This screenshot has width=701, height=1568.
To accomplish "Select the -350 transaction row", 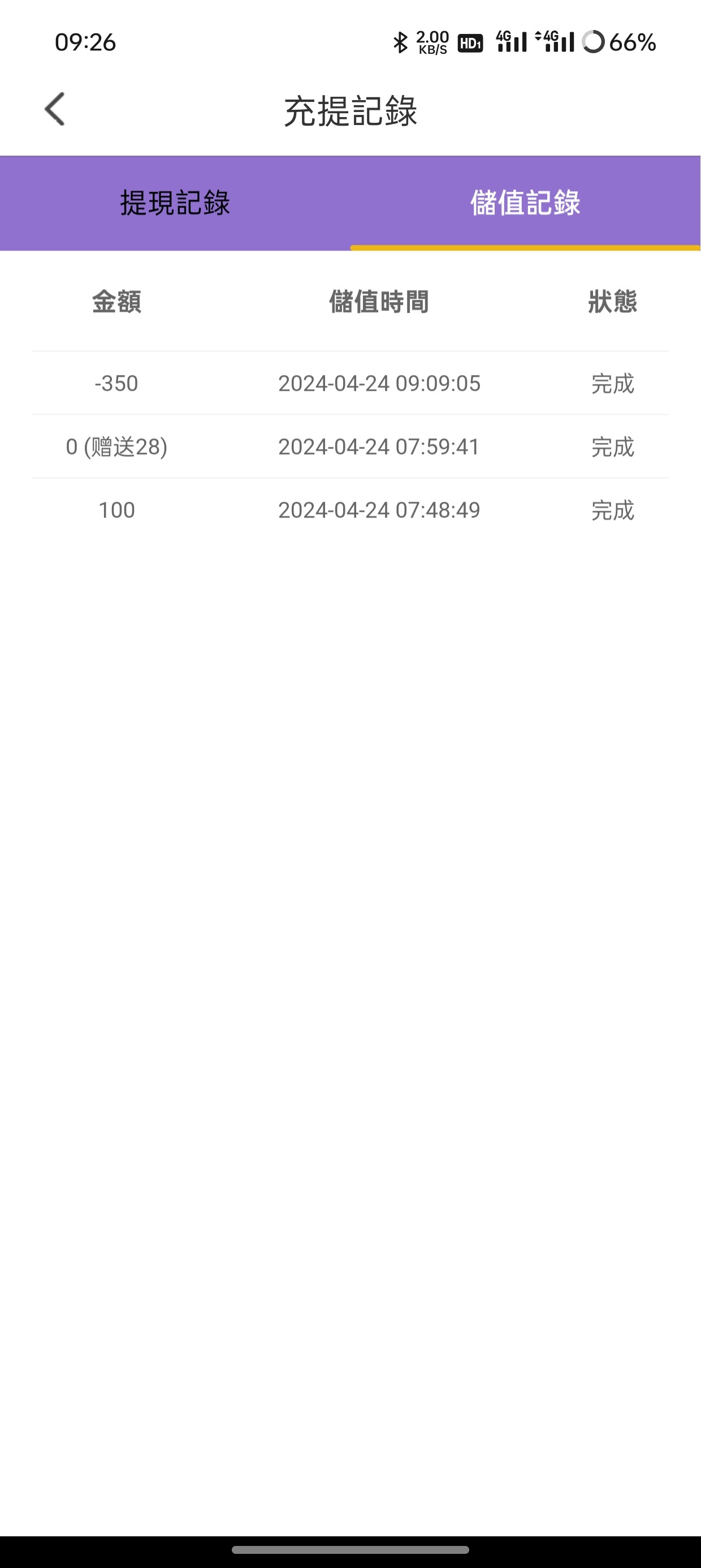I will tap(350, 383).
